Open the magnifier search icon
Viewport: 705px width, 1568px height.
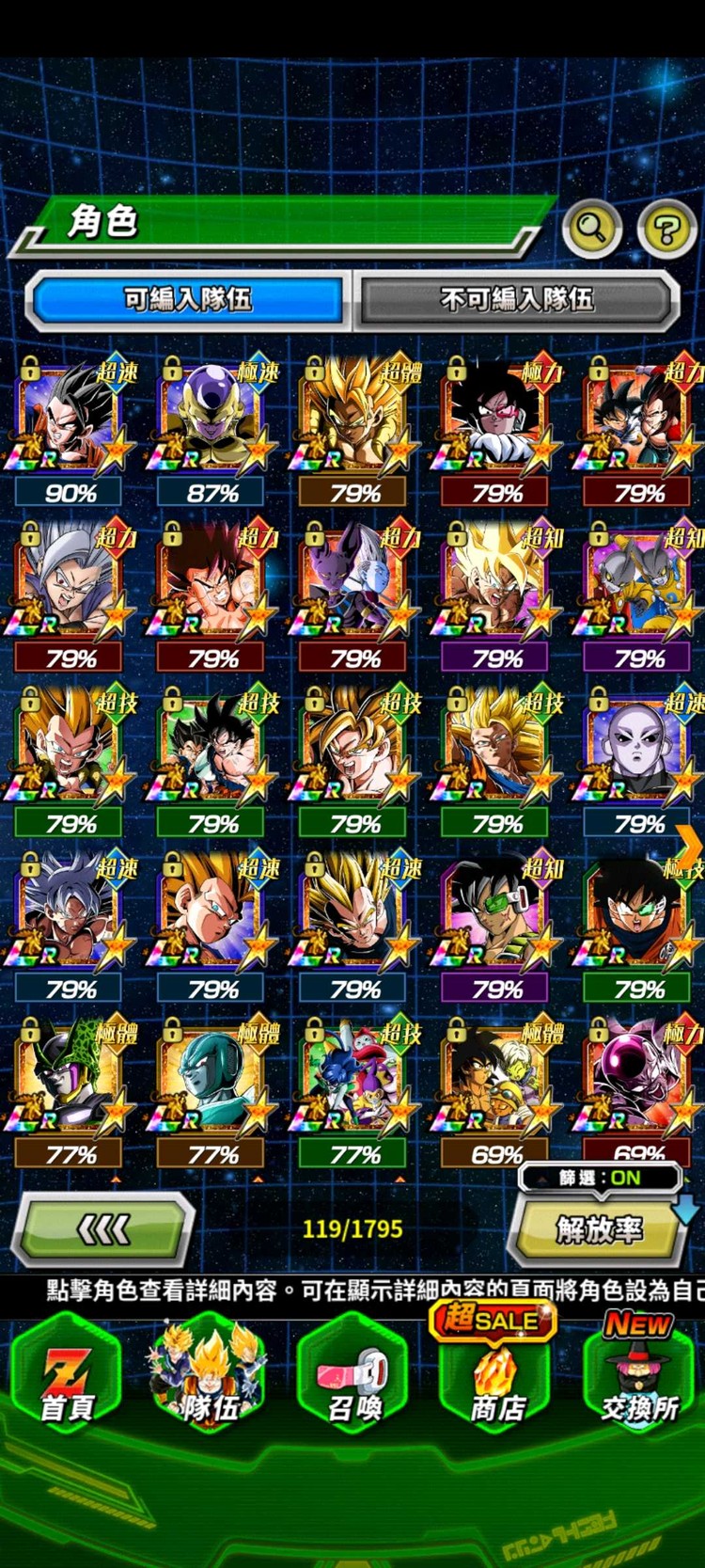[591, 227]
